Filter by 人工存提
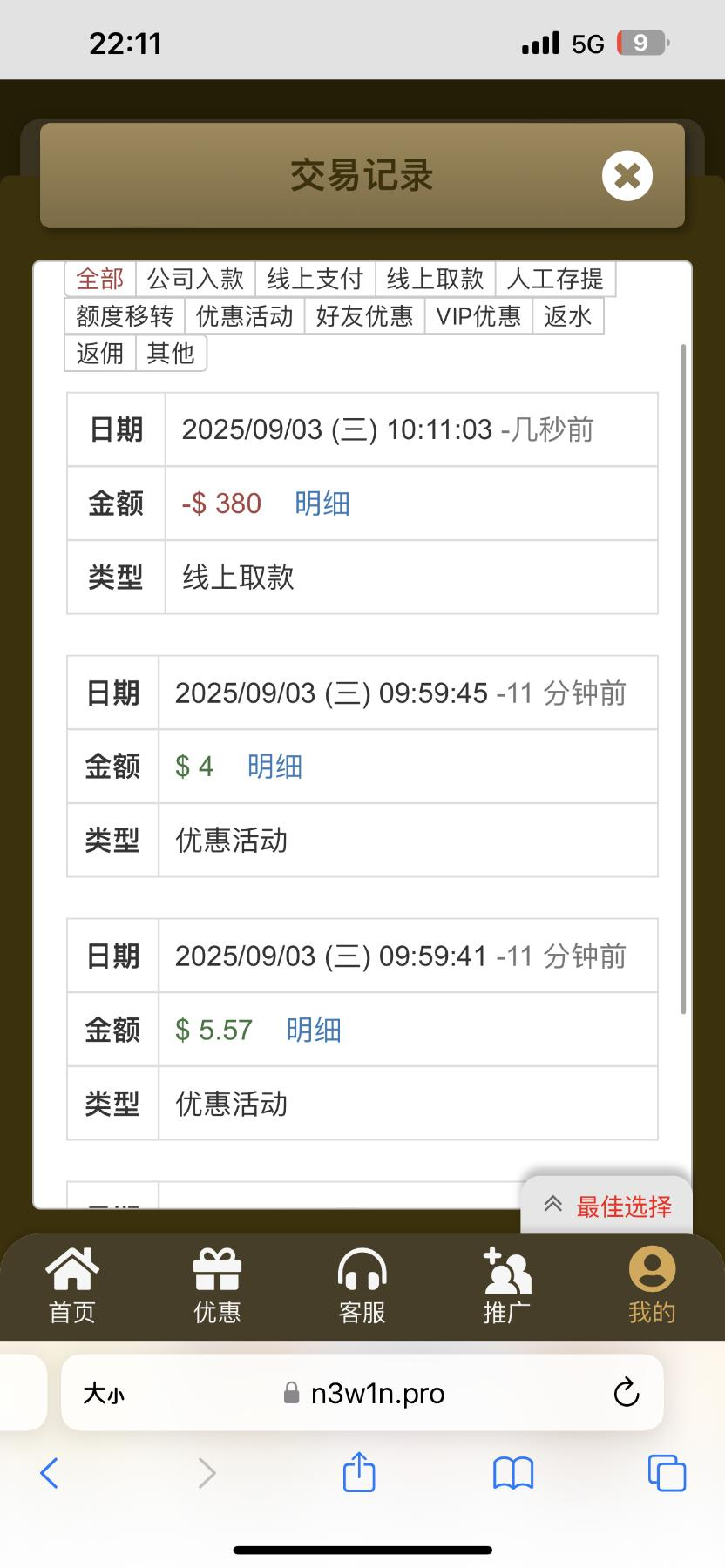This screenshot has height=1568, width=725. point(555,279)
